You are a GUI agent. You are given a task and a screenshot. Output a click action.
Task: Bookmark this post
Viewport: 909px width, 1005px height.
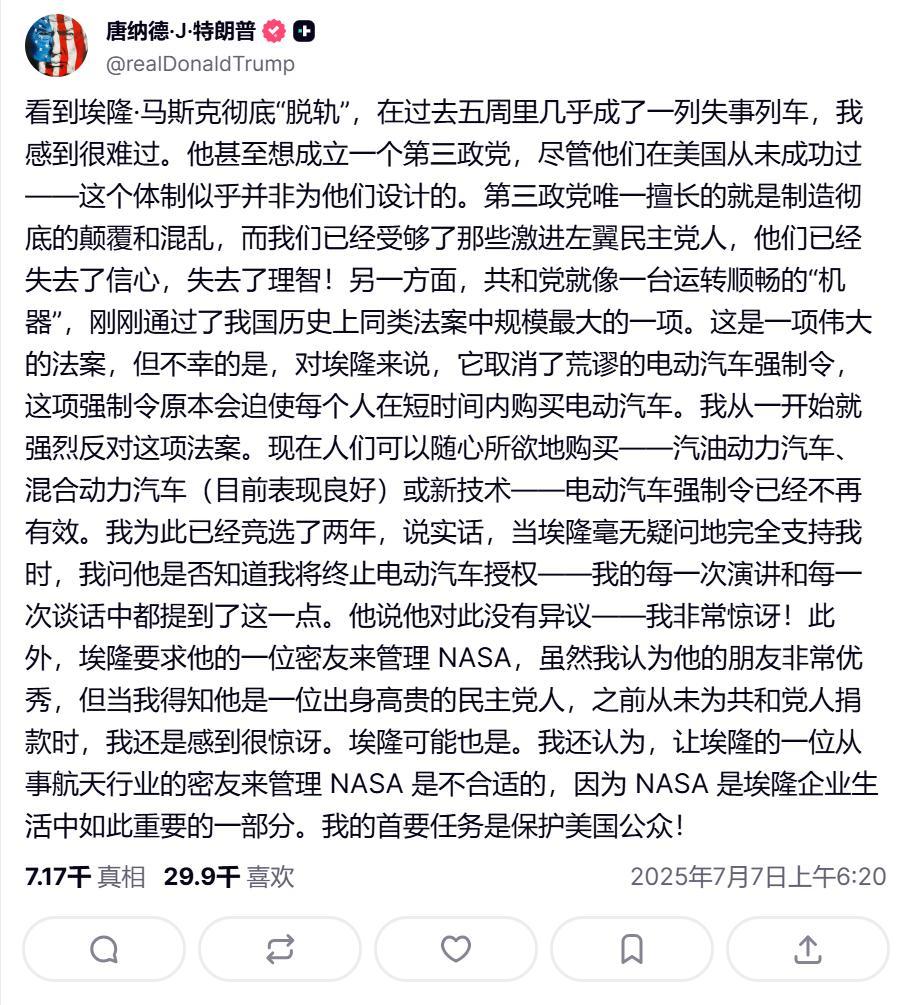(632, 949)
